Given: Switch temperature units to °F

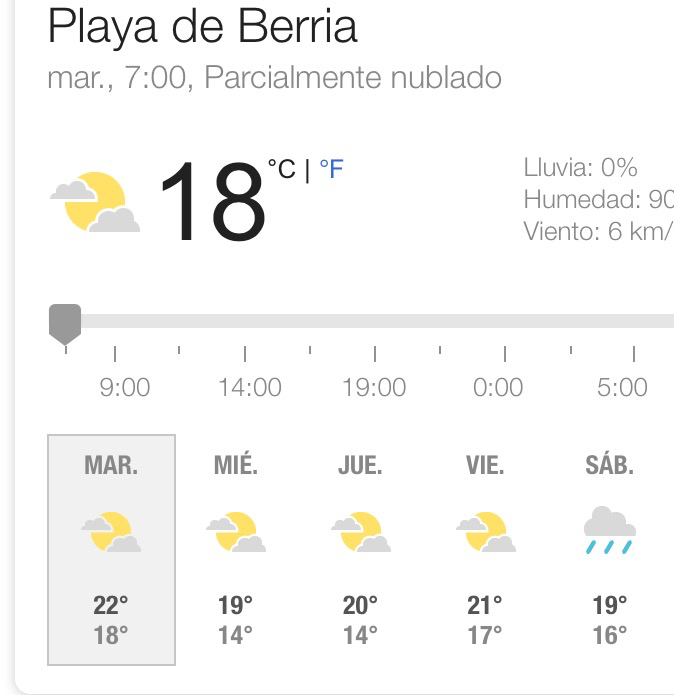Looking at the screenshot, I should point(331,169).
